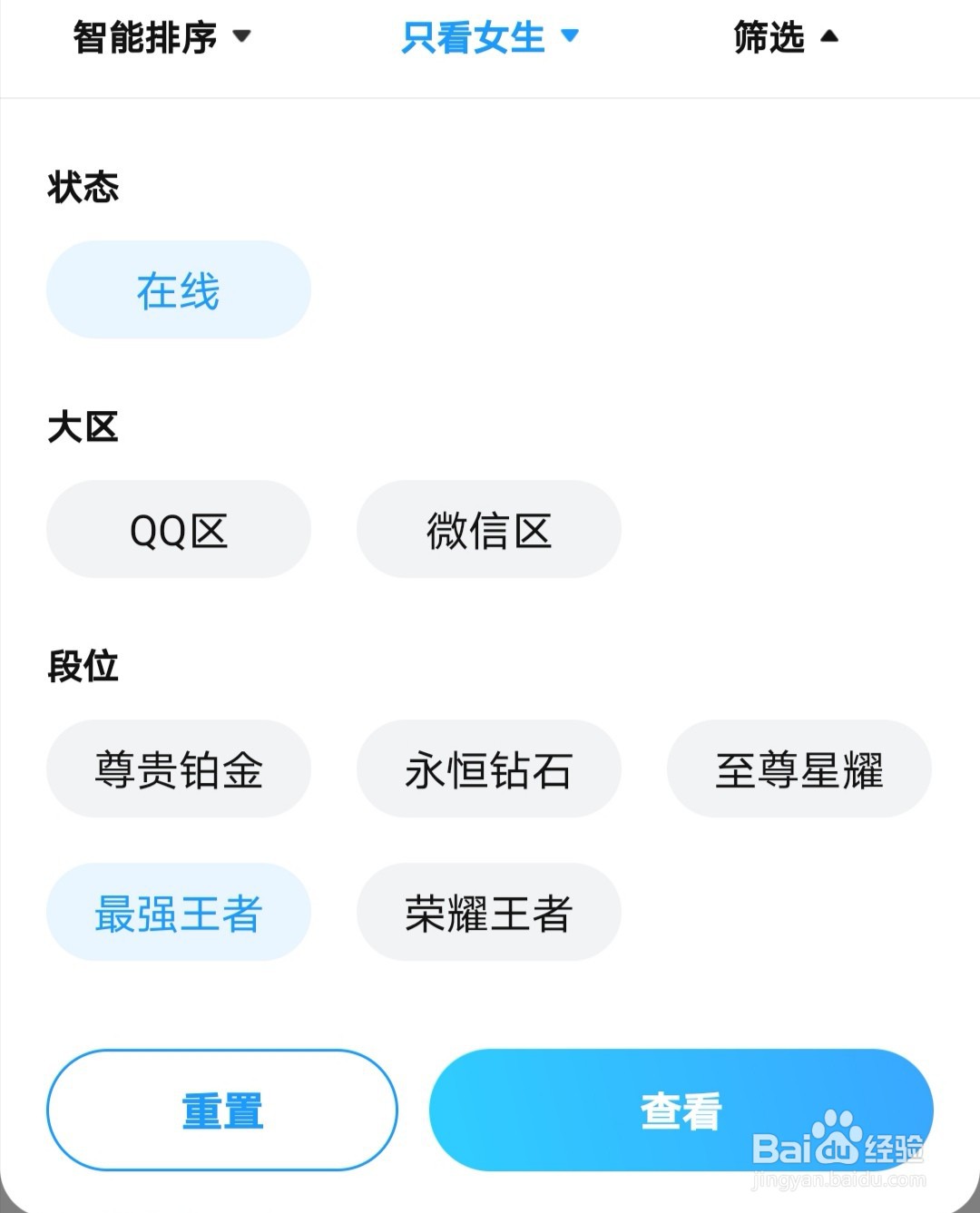The height and width of the screenshot is (1213, 980).
Task: Click the 筛选 menu item
Action: tap(767, 38)
